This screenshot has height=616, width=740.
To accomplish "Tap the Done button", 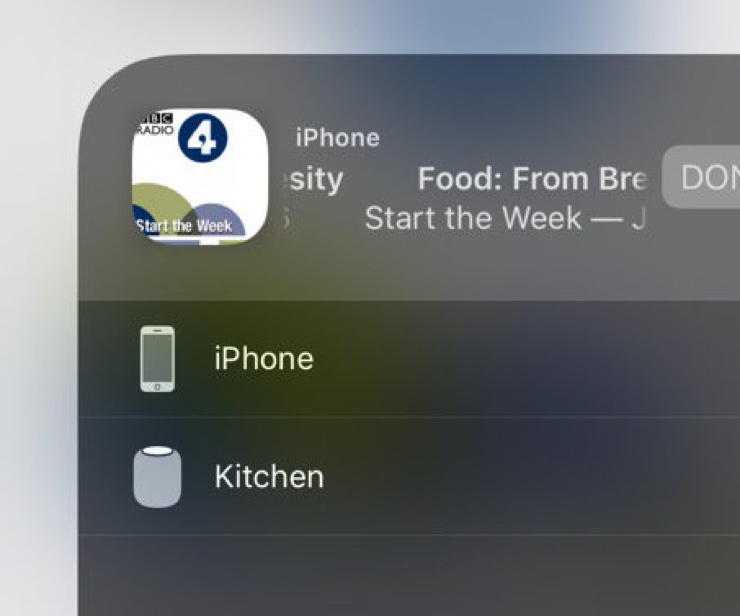I will coord(704,178).
